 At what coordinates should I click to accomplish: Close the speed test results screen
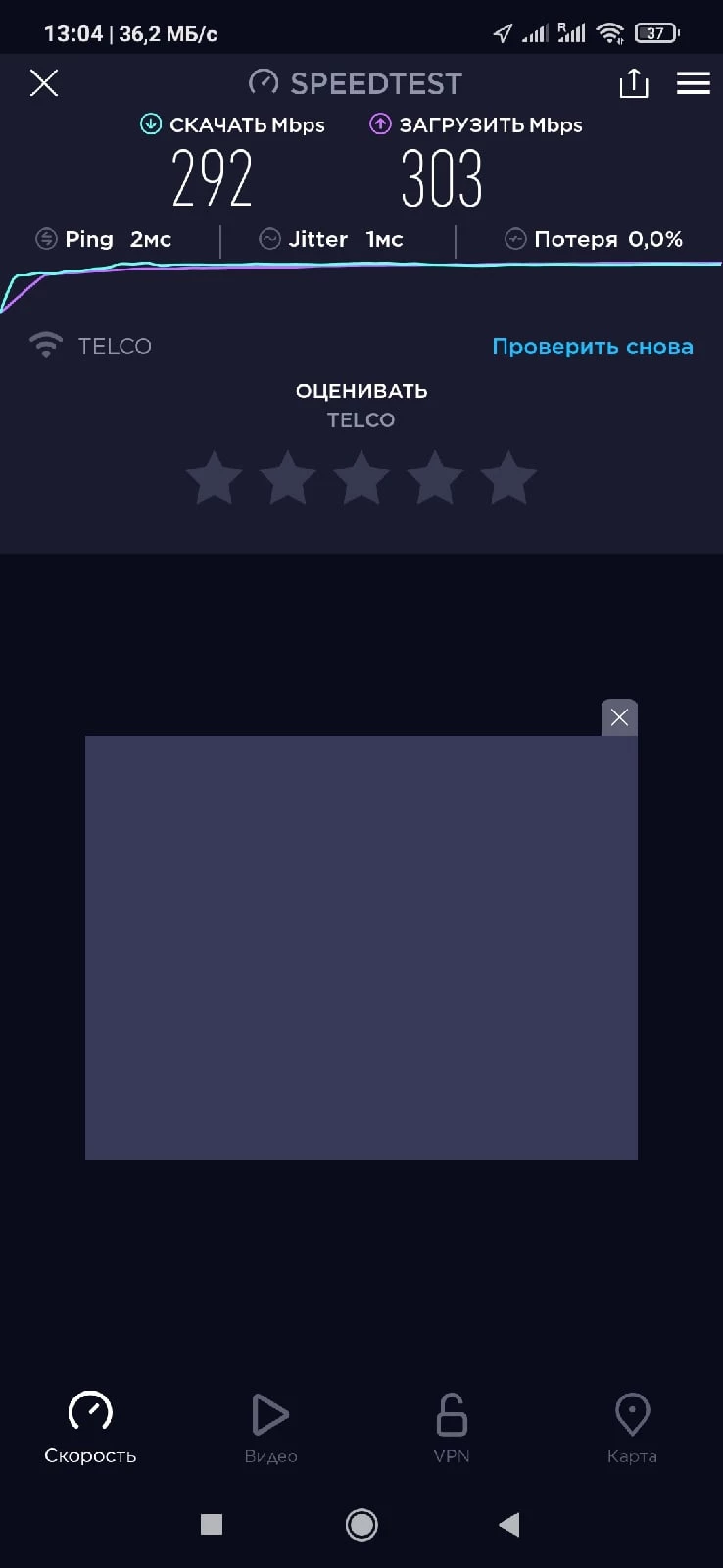[x=44, y=83]
